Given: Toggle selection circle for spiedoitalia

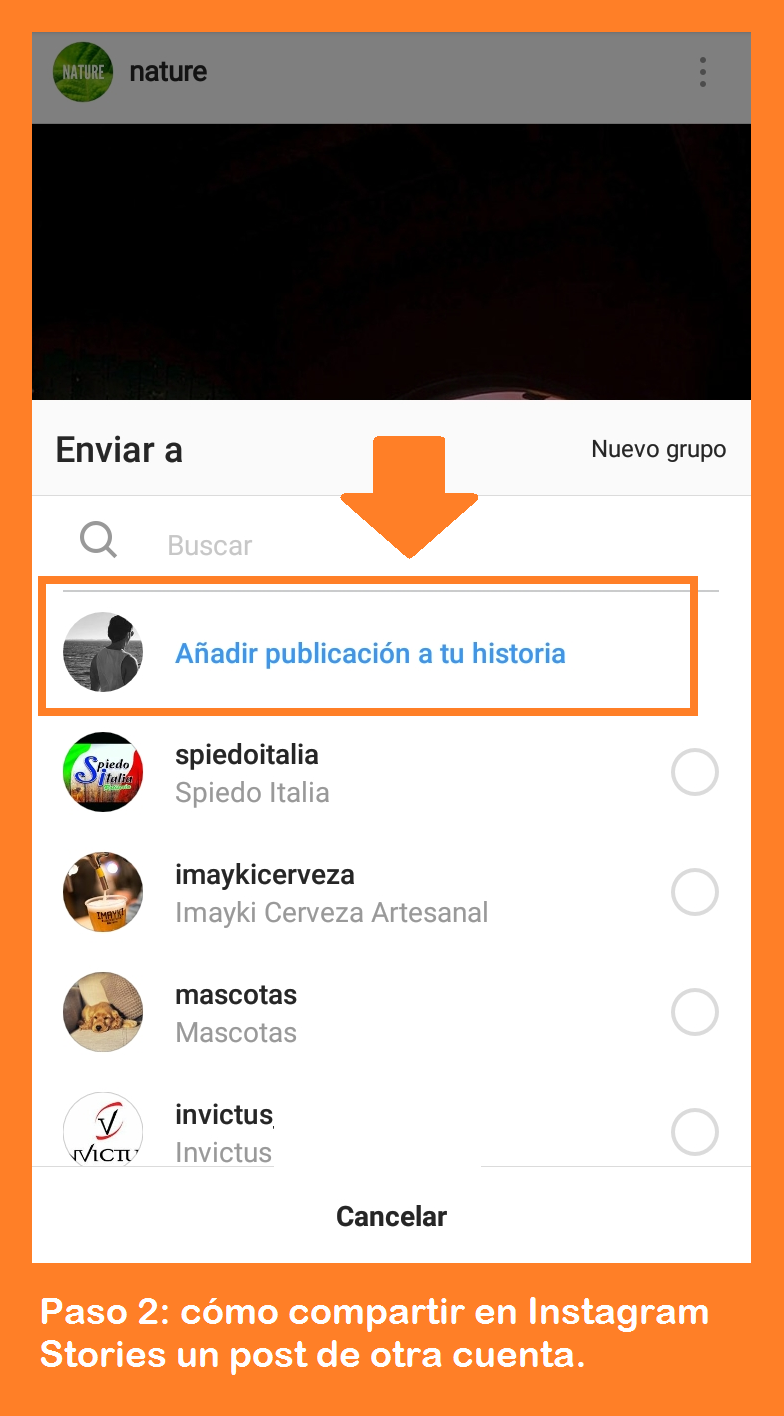Looking at the screenshot, I should [x=695, y=771].
